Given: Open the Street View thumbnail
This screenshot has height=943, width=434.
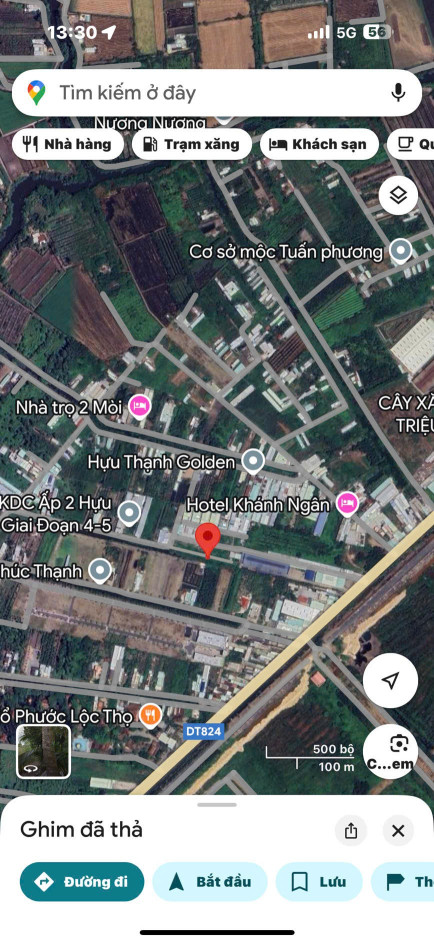Looking at the screenshot, I should click(x=43, y=751).
